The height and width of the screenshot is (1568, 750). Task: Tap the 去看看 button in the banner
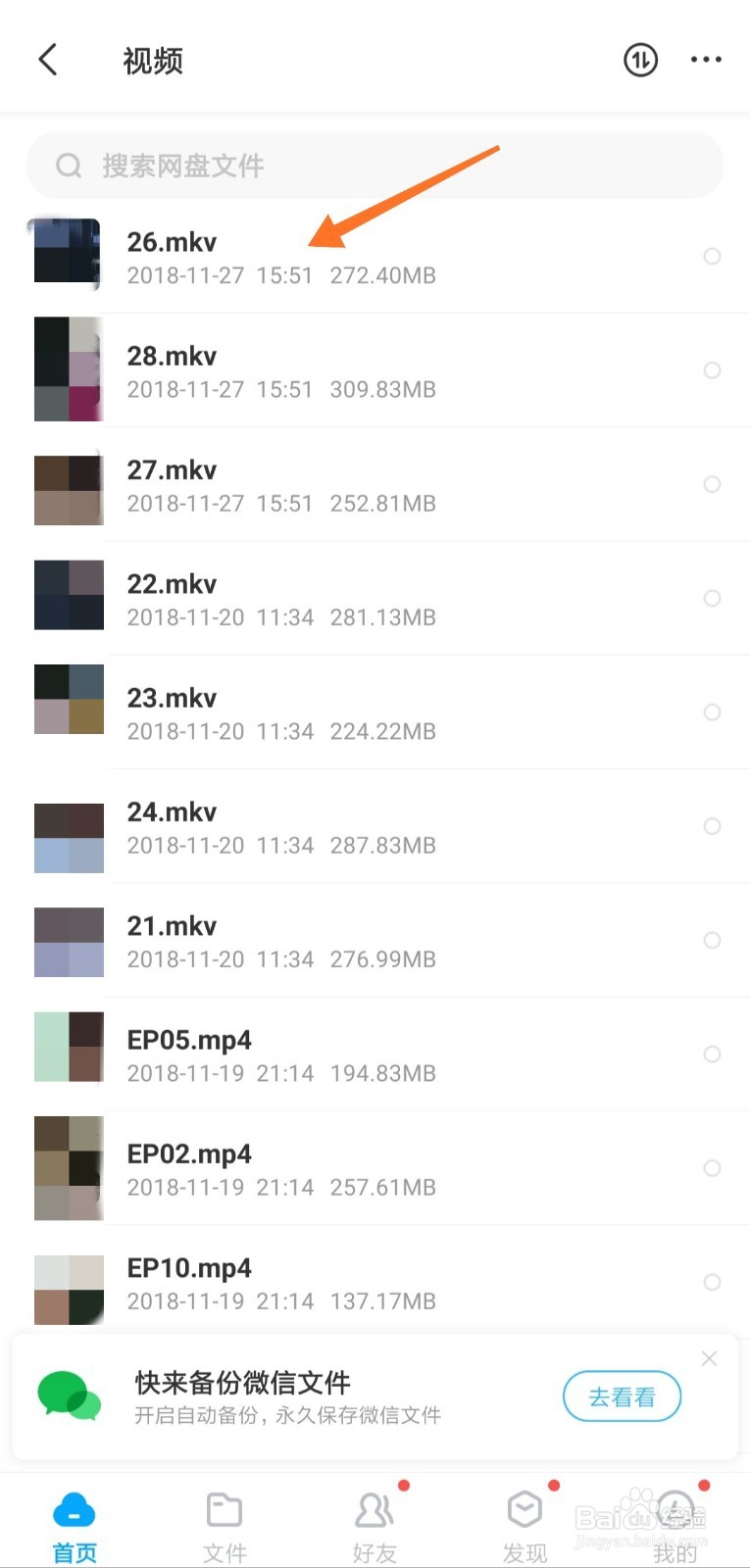point(622,1396)
